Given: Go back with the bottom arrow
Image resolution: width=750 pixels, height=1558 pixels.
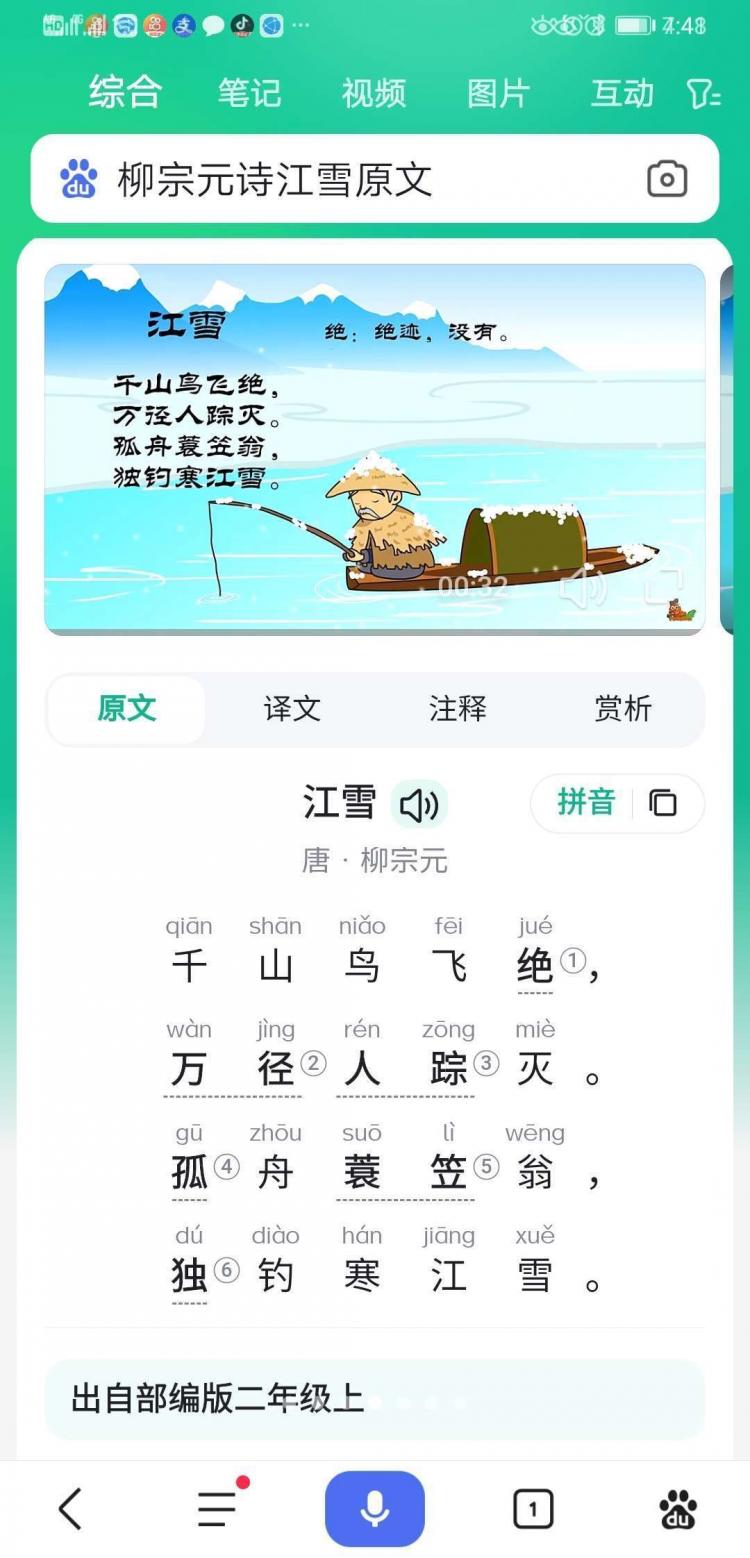Looking at the screenshot, I should [70, 1508].
